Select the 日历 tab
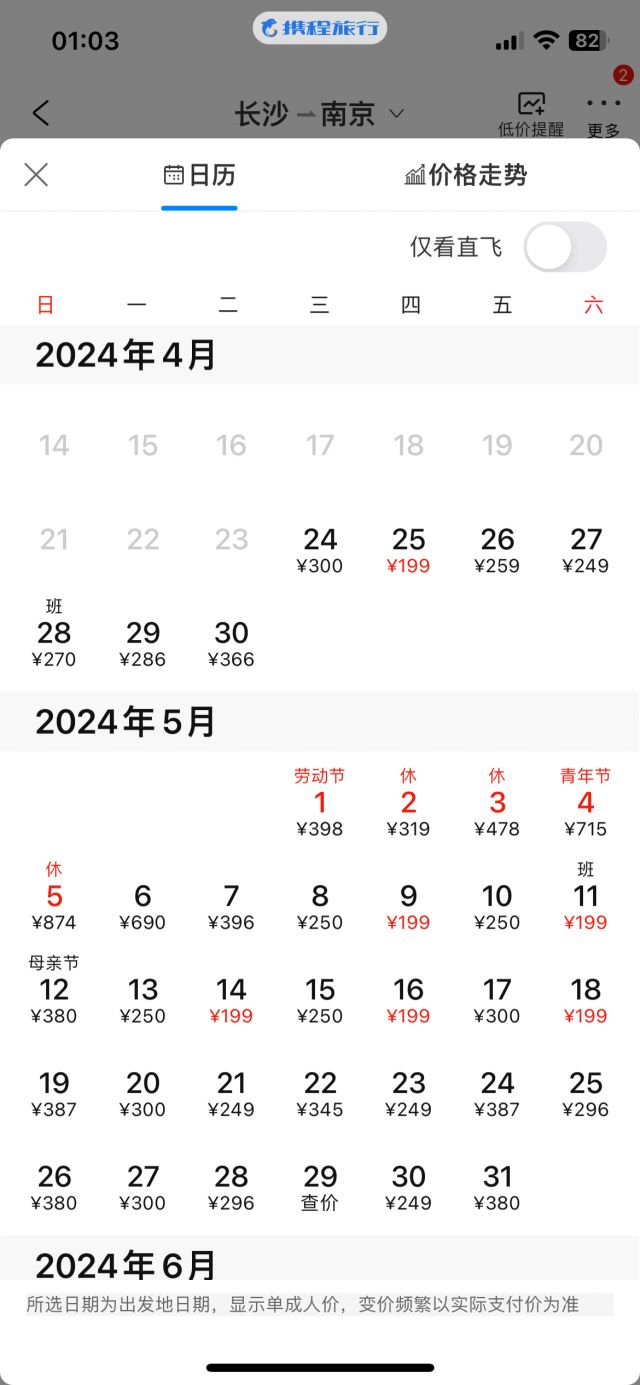The height and width of the screenshot is (1385, 640). click(x=200, y=176)
